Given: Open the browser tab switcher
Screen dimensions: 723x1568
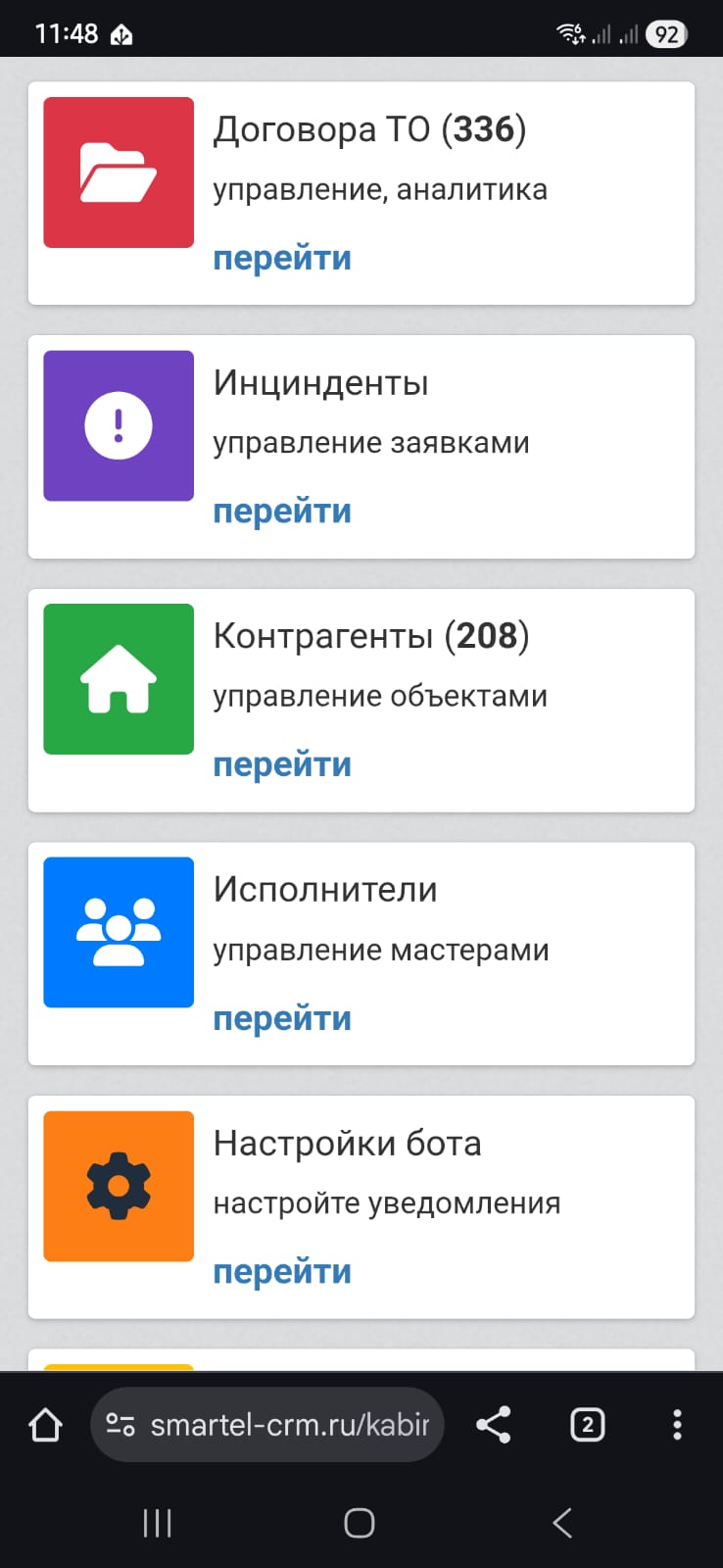Looking at the screenshot, I should [587, 1425].
